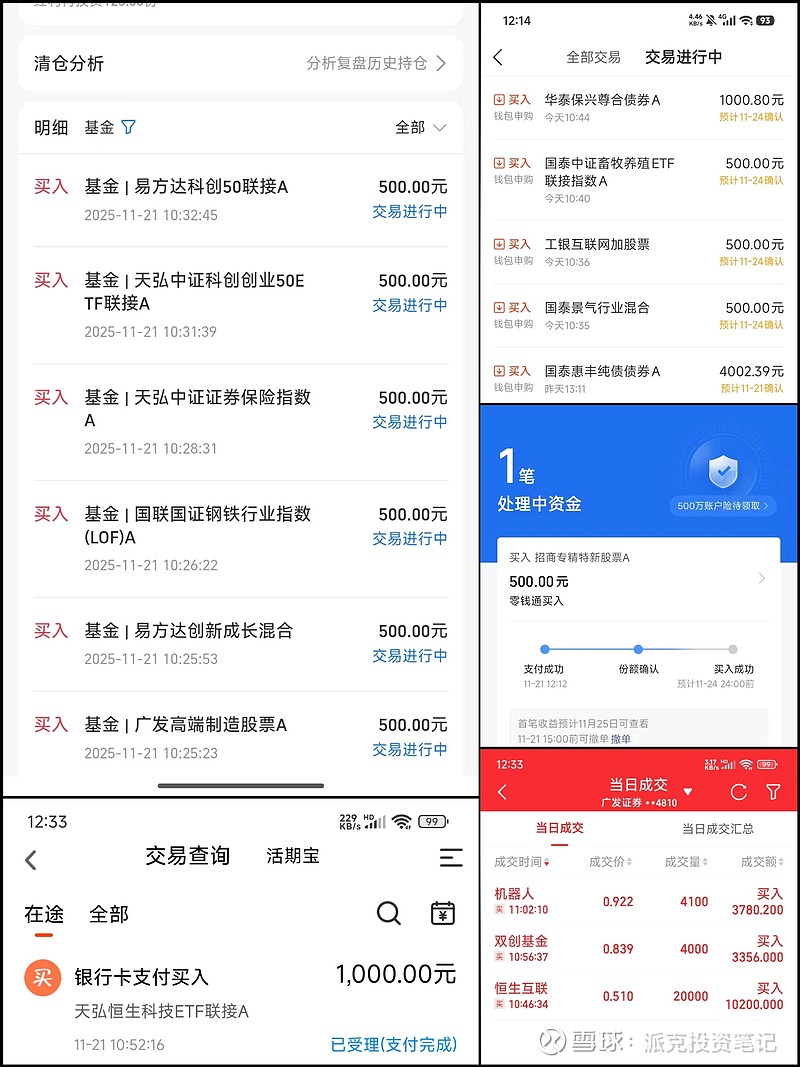Image resolution: width=800 pixels, height=1067 pixels.
Task: Open the 全部 filter dropdown in 明细 header
Action: coord(421,128)
